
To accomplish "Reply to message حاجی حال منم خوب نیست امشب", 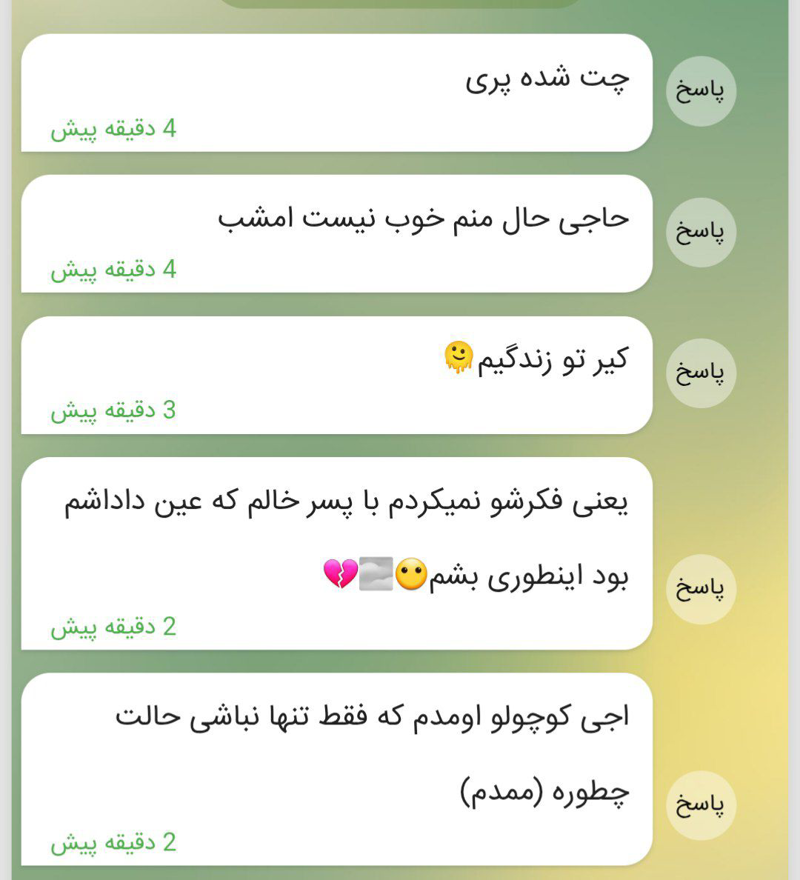I will click(700, 232).
